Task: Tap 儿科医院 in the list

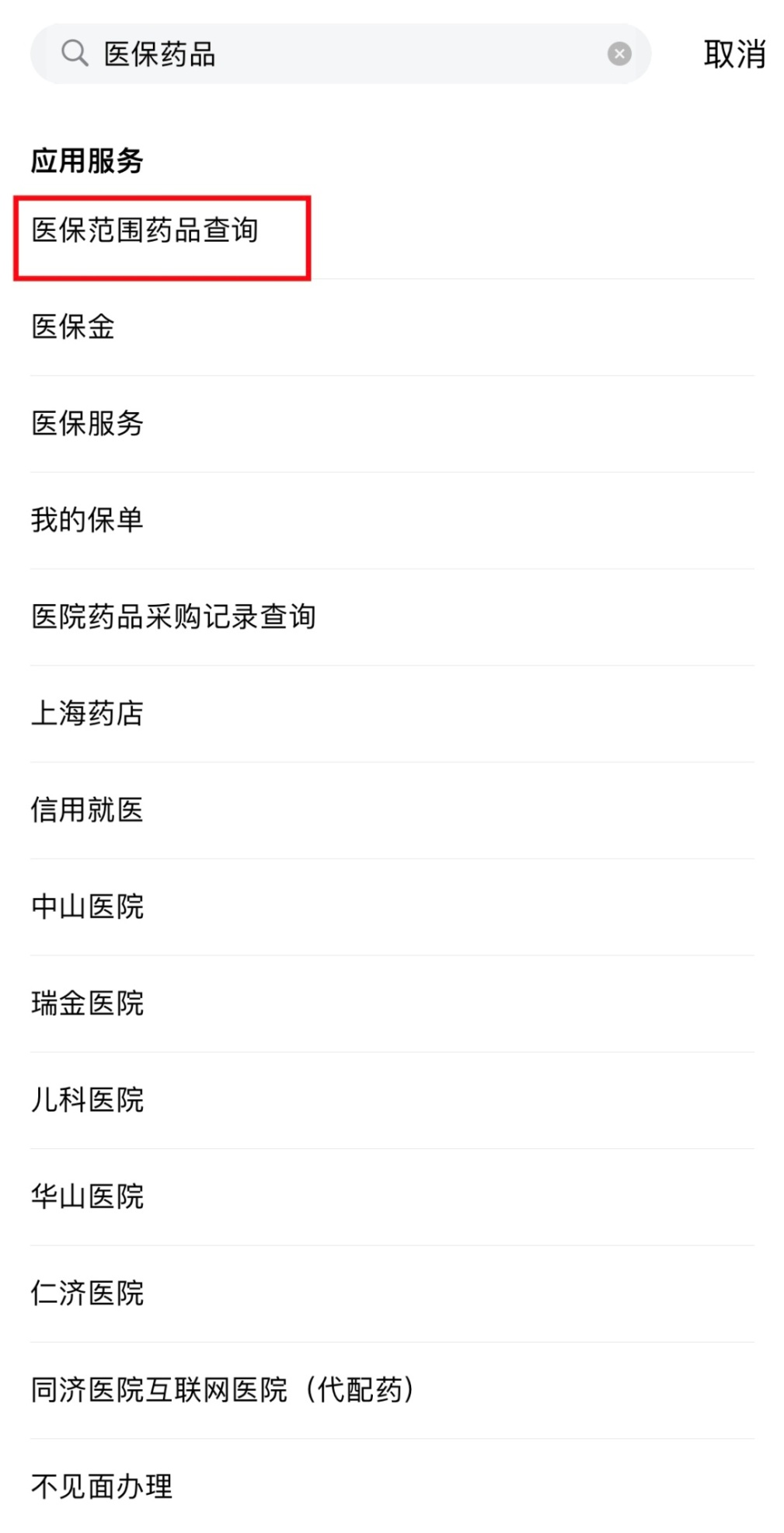Action: (x=87, y=1100)
